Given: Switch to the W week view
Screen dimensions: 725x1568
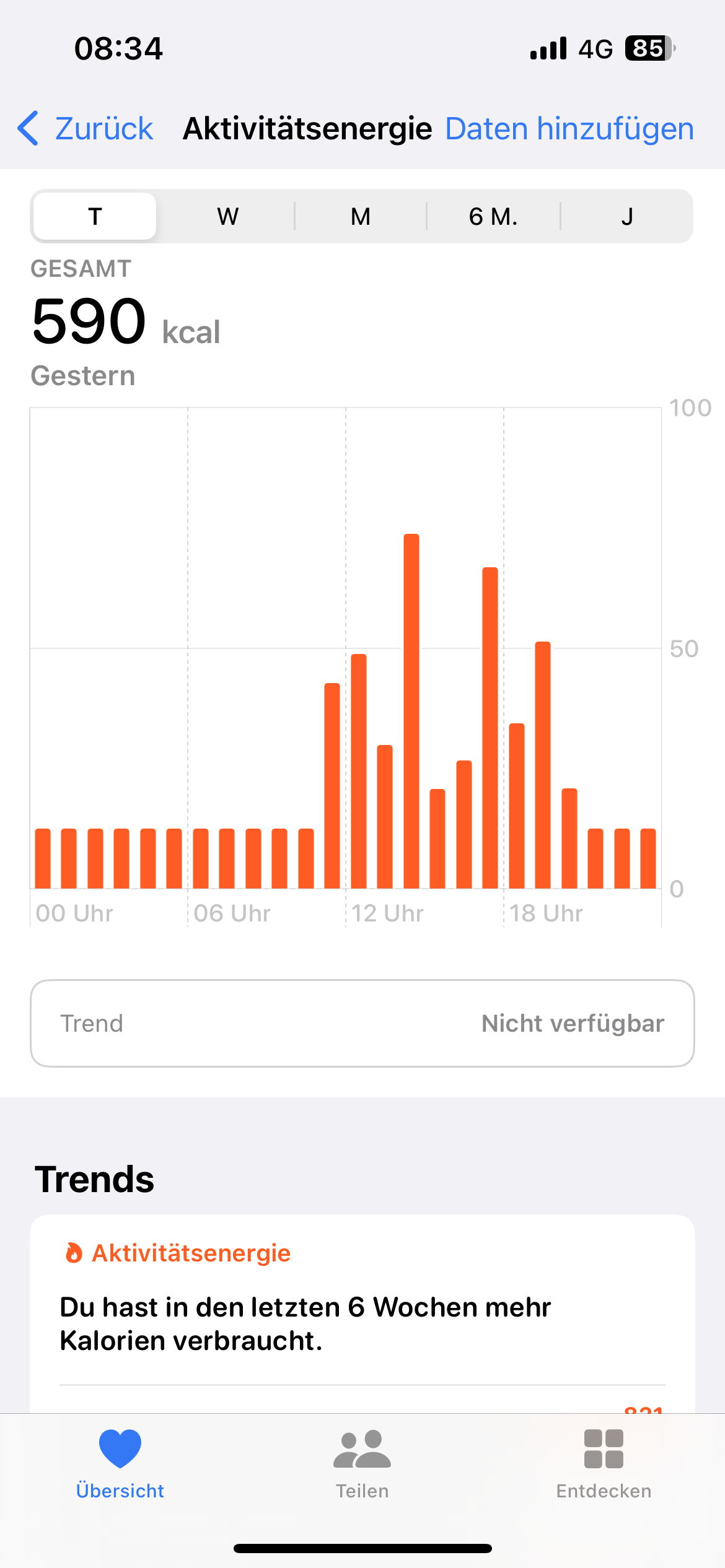Looking at the screenshot, I should 227,216.
